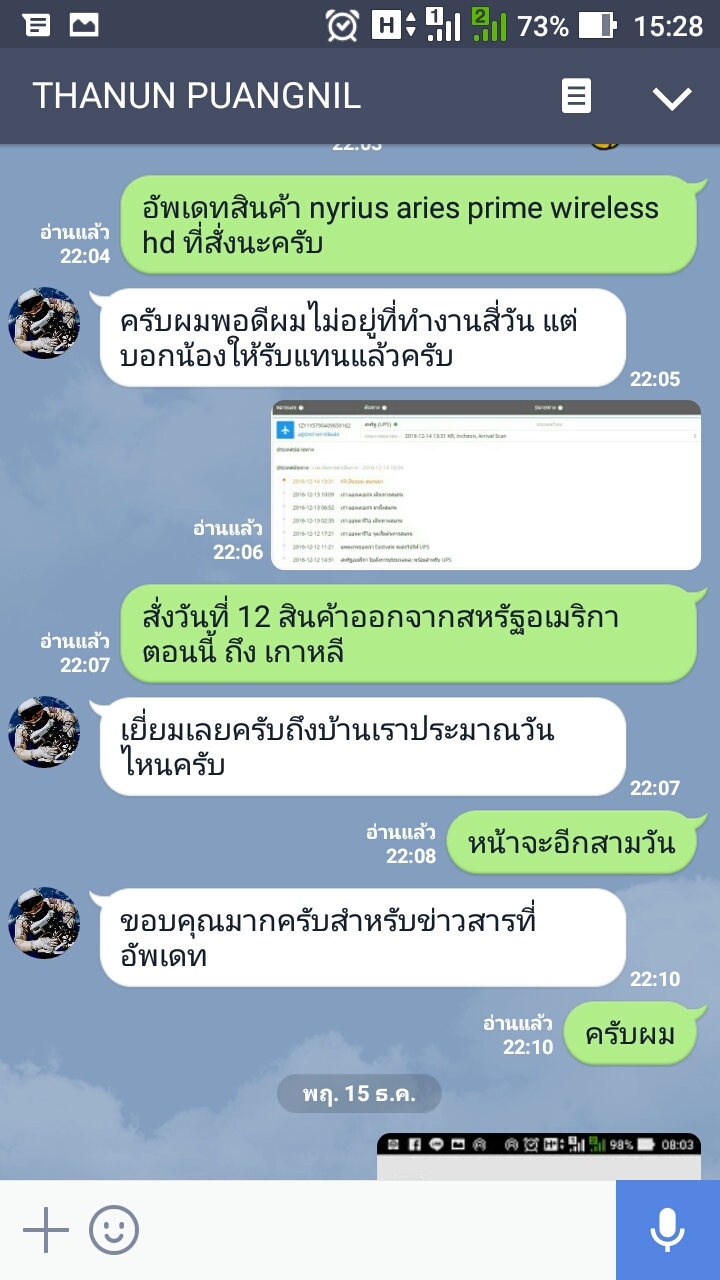Open the image sent on 15 Dec
The width and height of the screenshot is (720, 1280).
(x=538, y=1156)
